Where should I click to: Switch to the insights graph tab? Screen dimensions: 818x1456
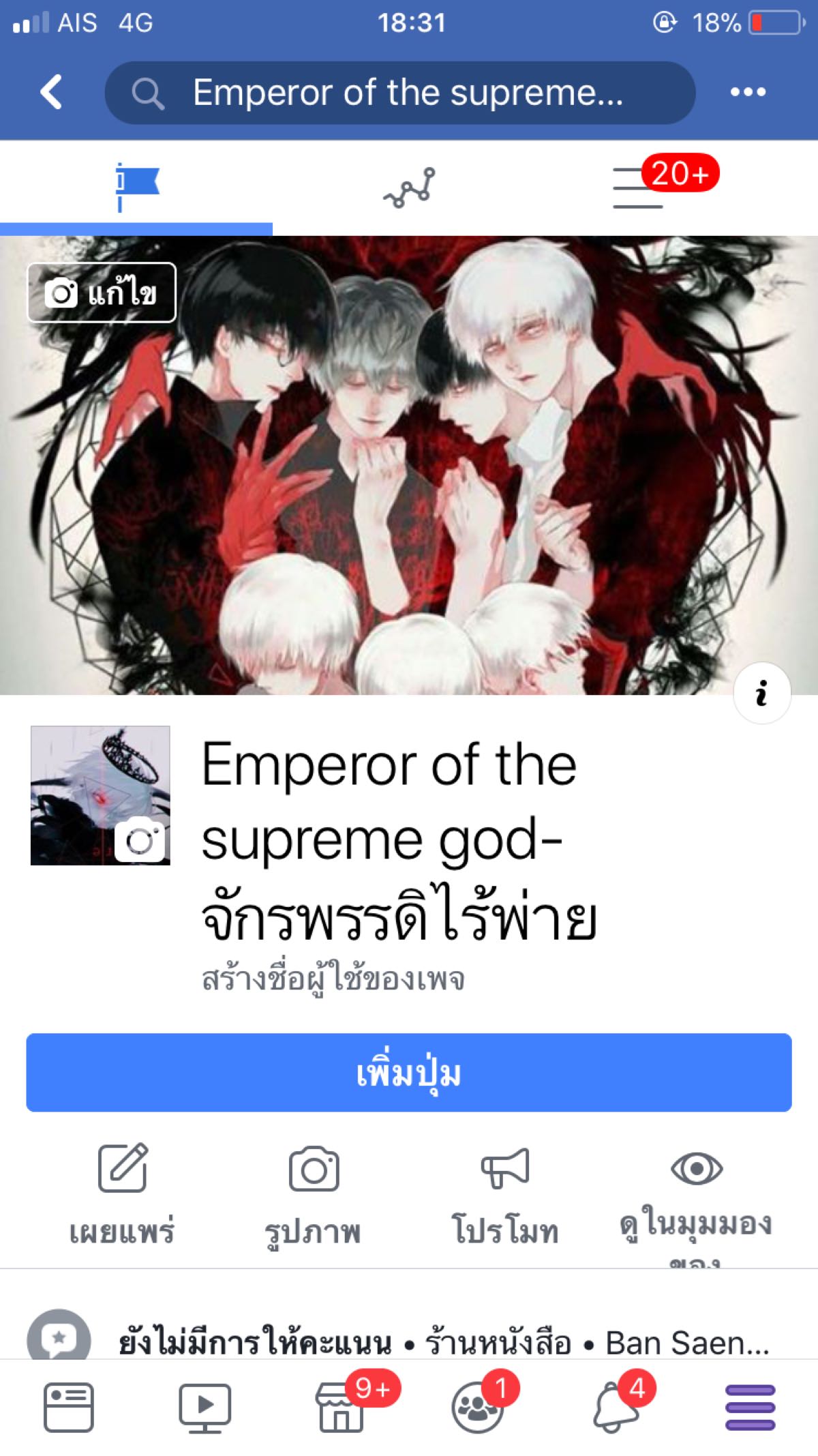[x=409, y=187]
